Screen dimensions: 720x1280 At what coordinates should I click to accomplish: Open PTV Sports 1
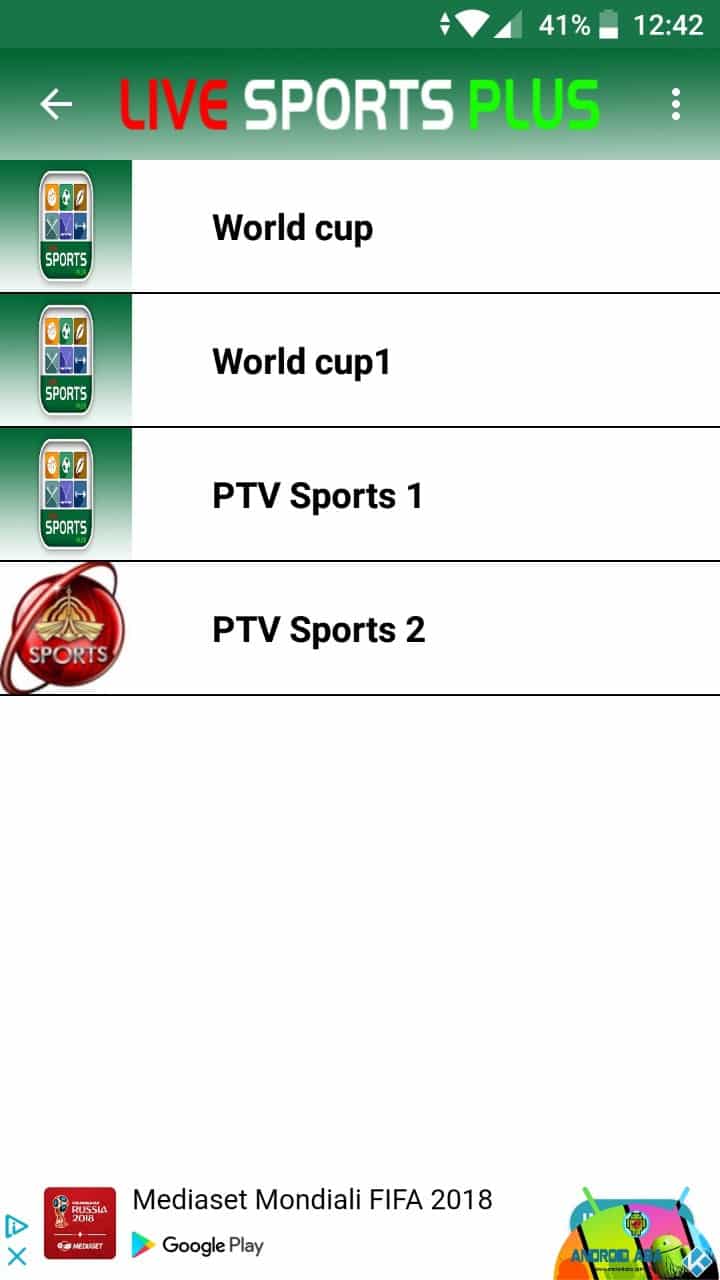(x=360, y=495)
